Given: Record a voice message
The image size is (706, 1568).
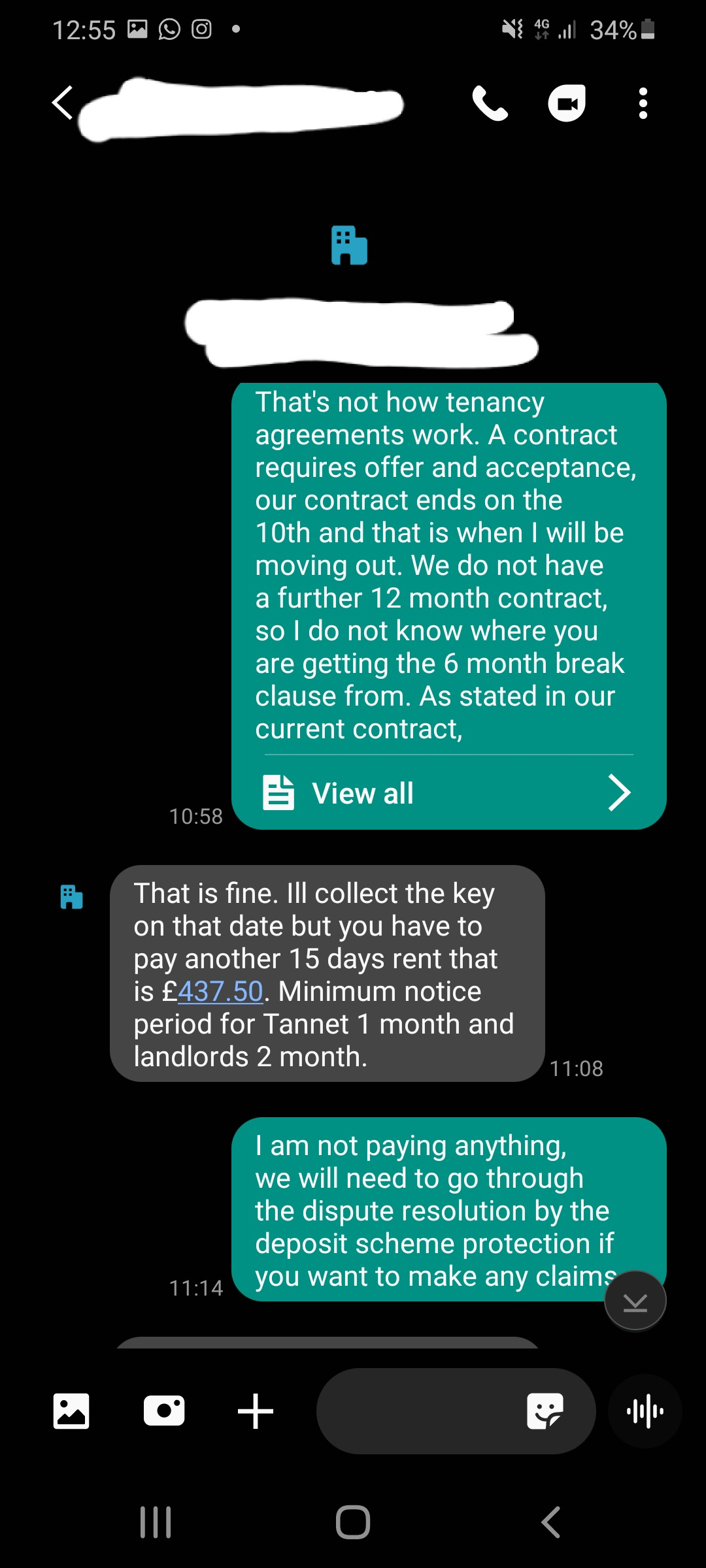Looking at the screenshot, I should [645, 1411].
